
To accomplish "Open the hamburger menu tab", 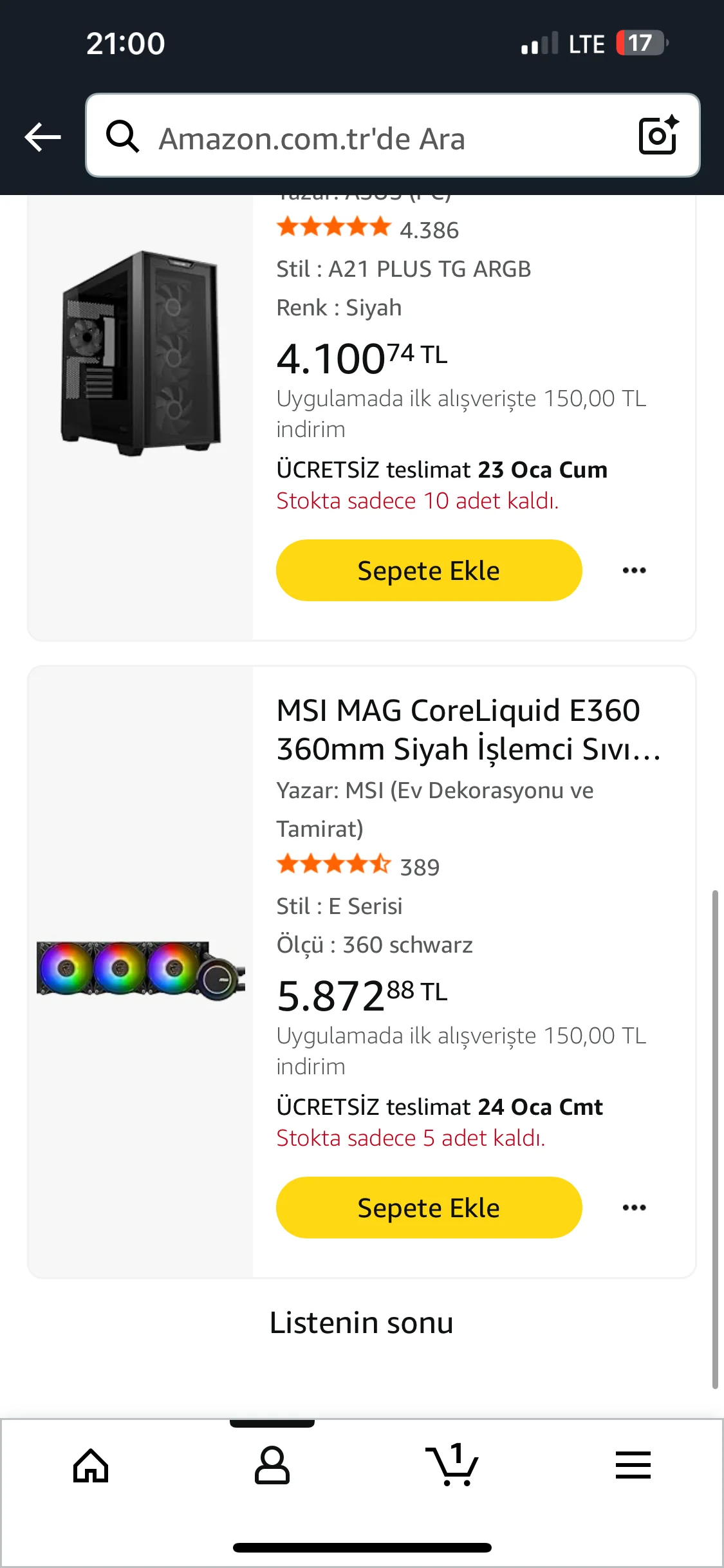I will [633, 1466].
